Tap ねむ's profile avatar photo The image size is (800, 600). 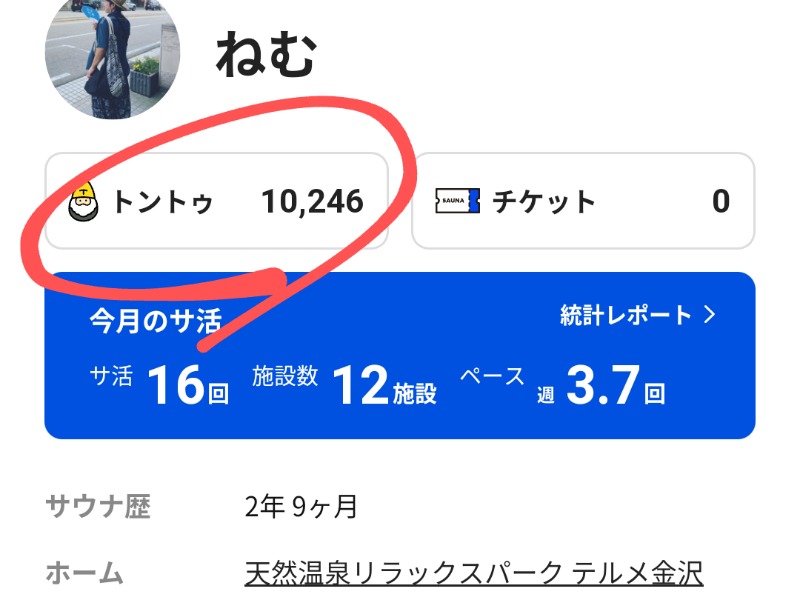point(112,53)
